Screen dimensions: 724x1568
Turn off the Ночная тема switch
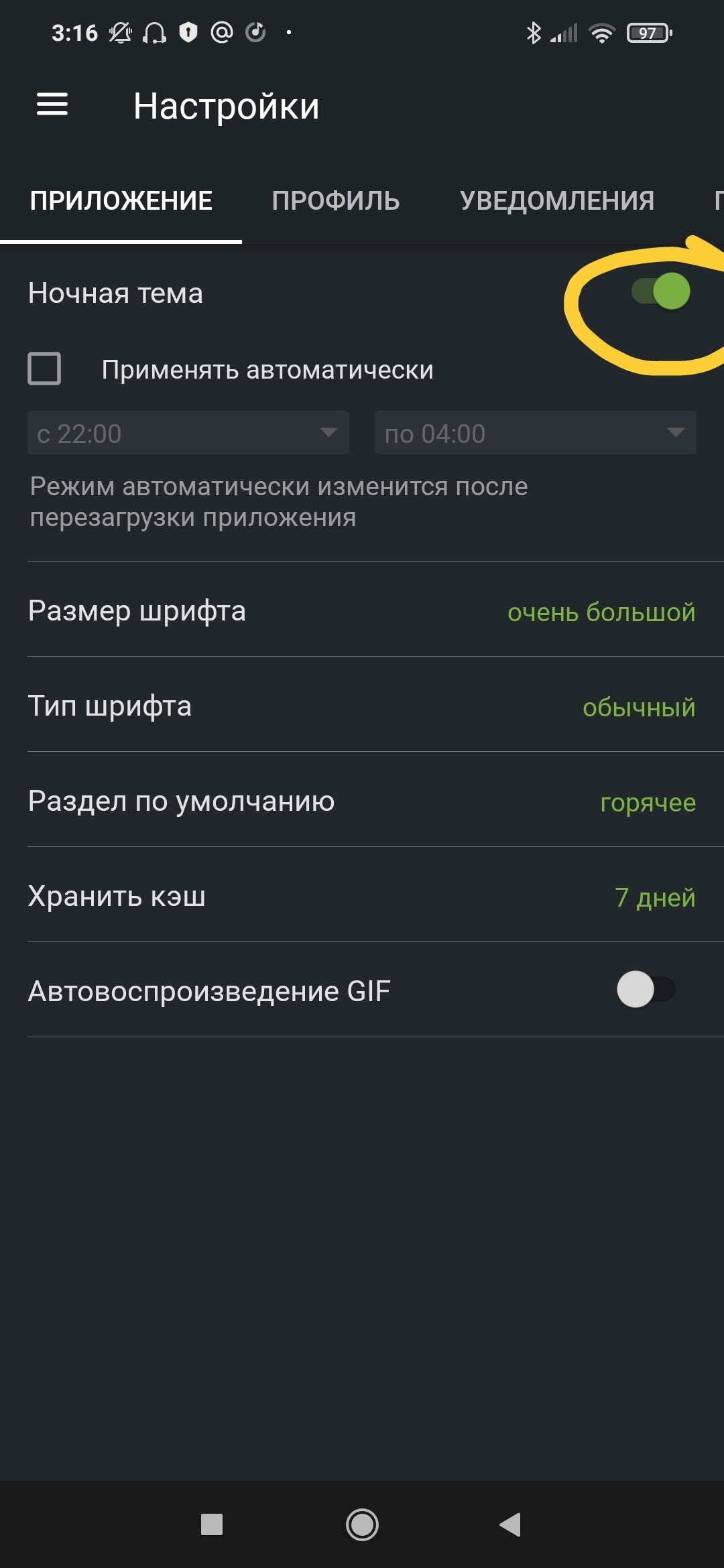pyautogui.click(x=662, y=291)
